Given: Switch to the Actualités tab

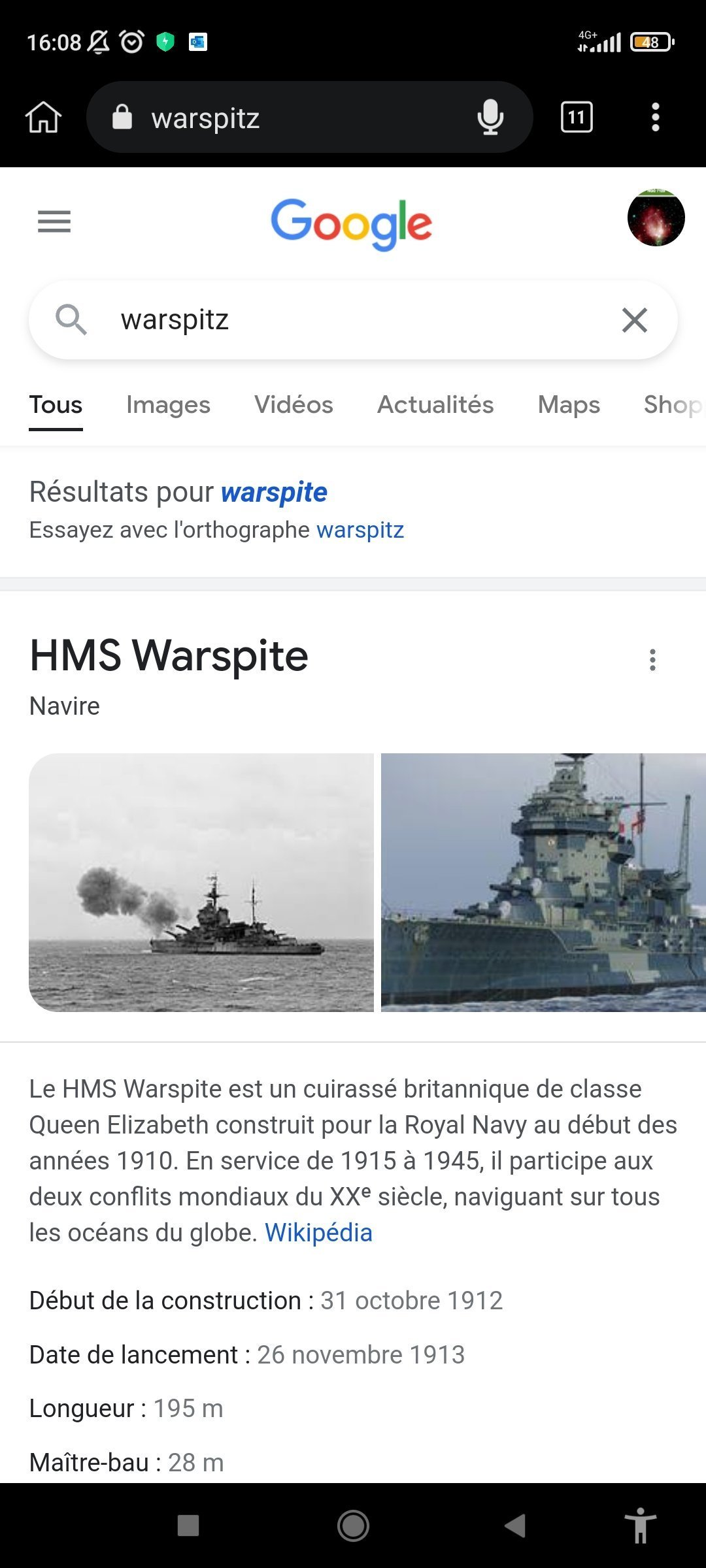Looking at the screenshot, I should pos(435,405).
